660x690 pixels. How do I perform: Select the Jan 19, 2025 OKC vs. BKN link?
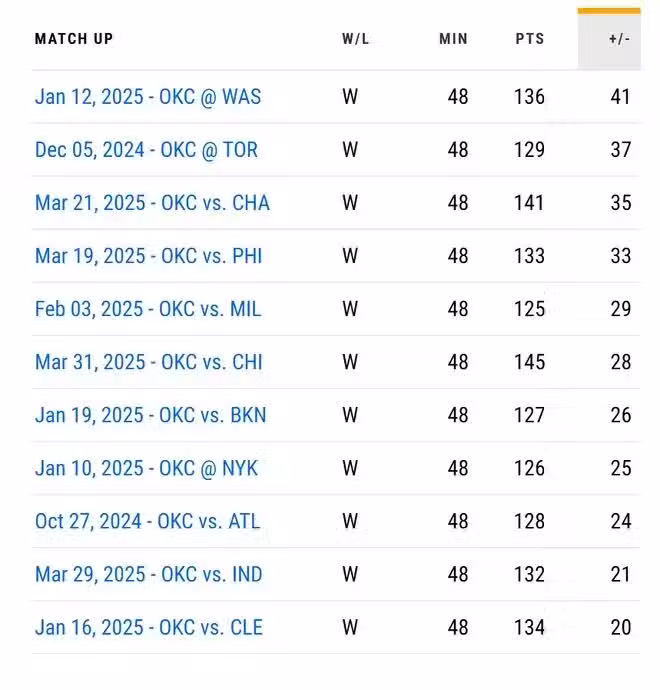coord(150,415)
